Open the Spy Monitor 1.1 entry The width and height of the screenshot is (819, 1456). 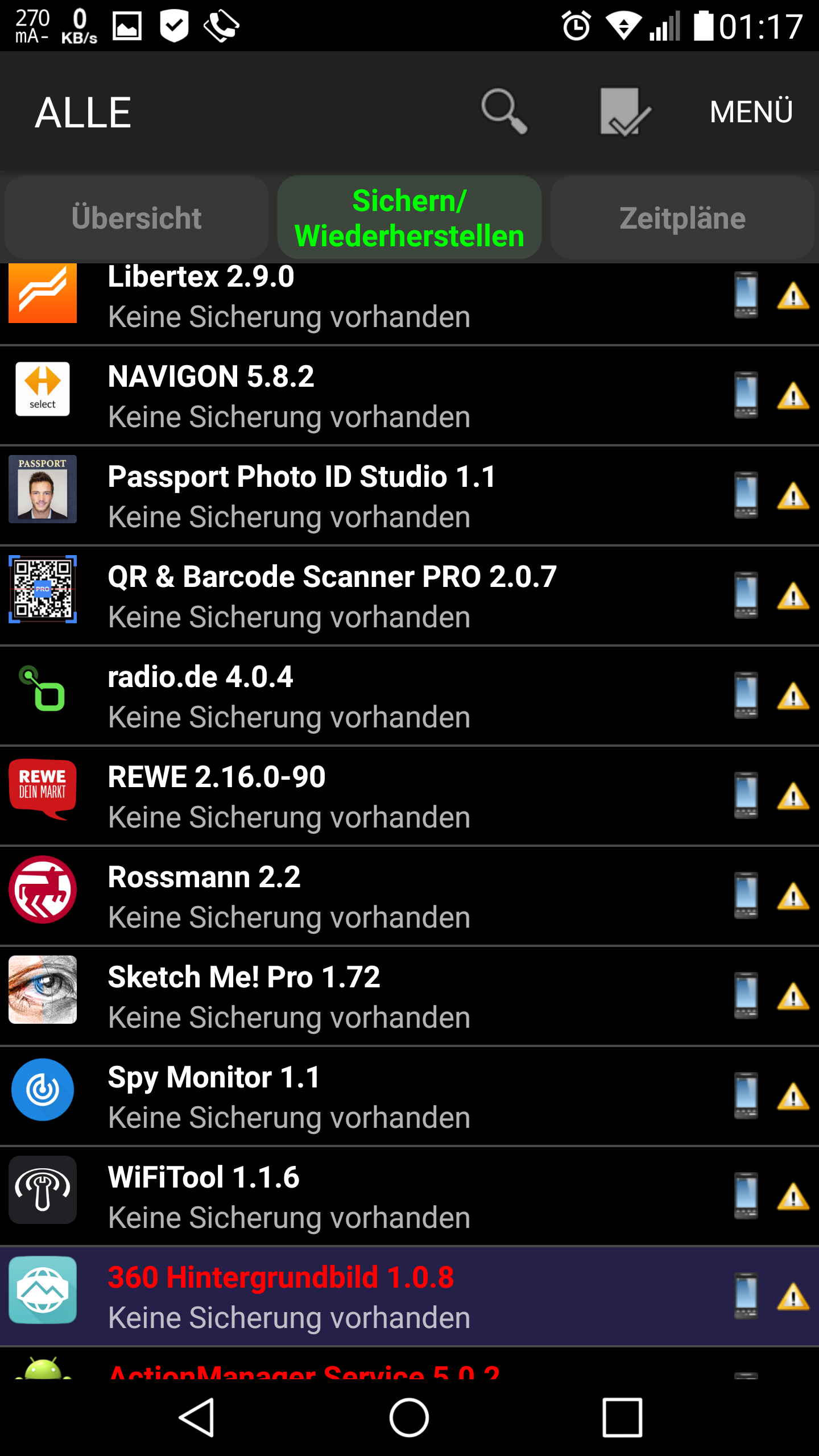coord(364,1097)
